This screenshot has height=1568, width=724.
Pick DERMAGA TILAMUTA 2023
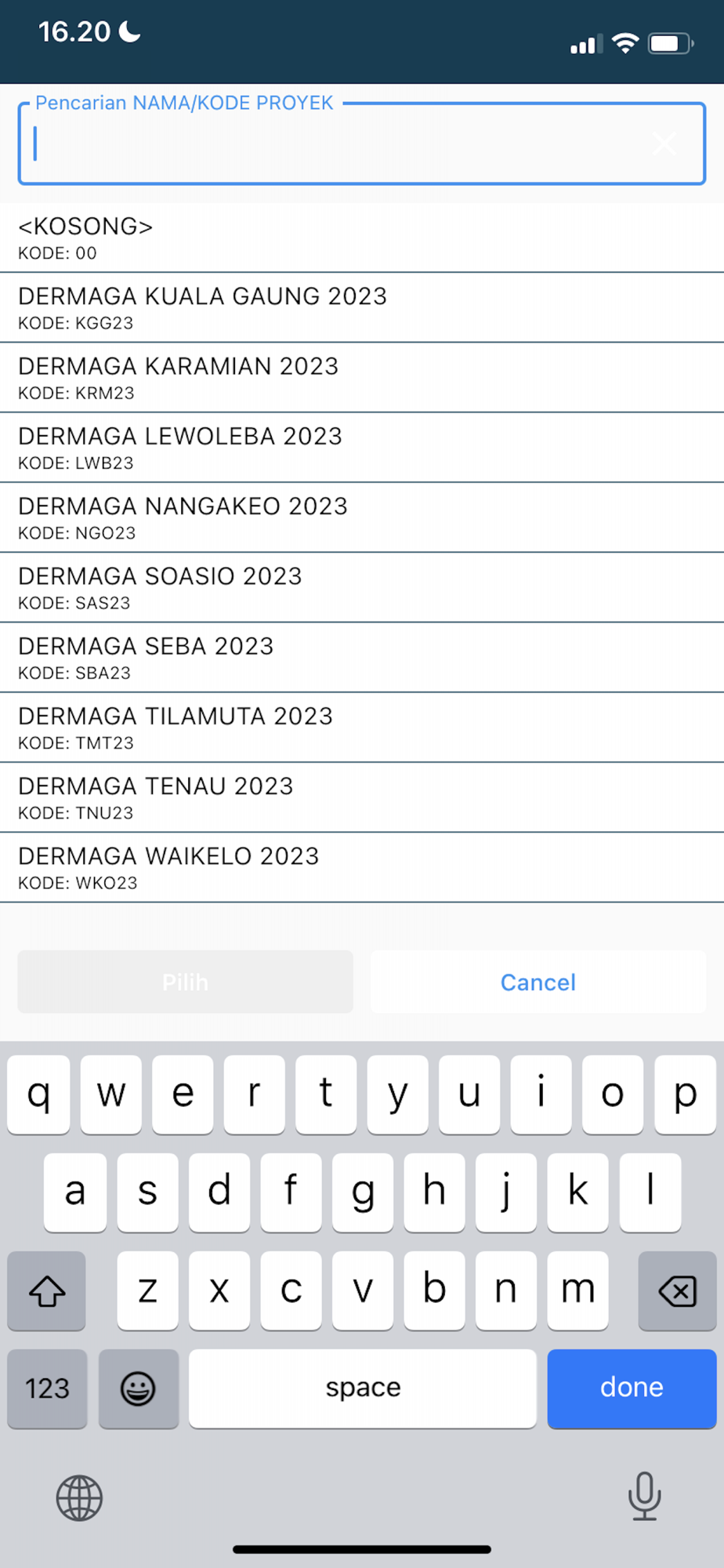[x=362, y=728]
